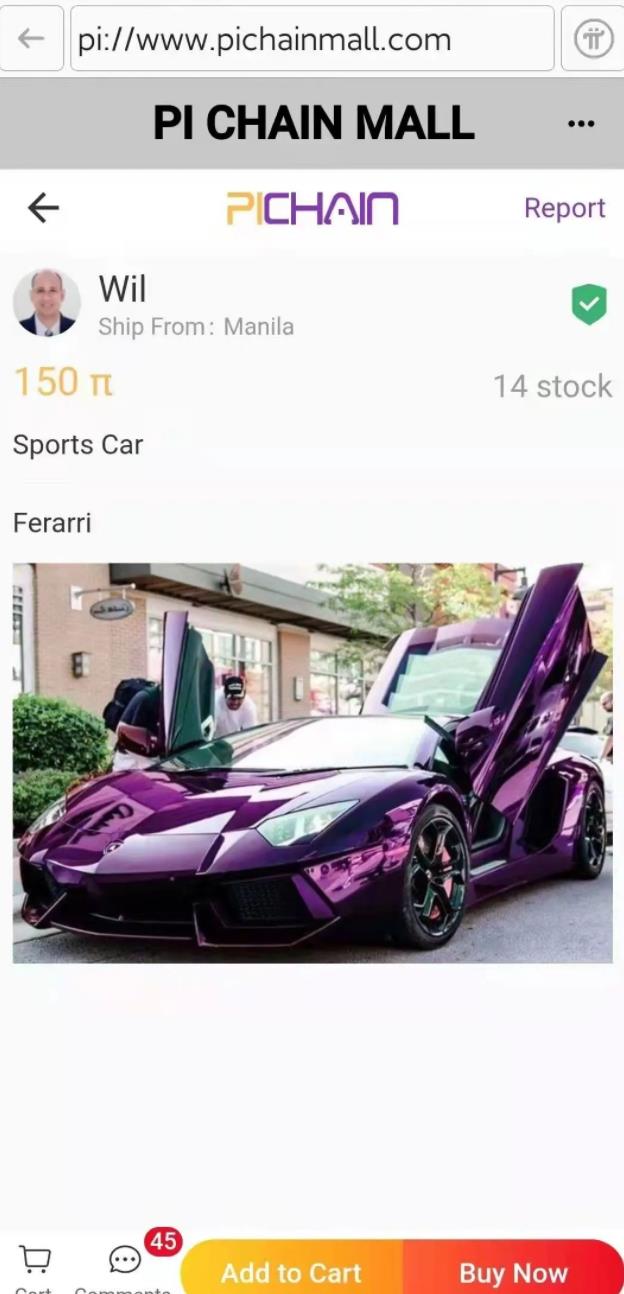Return to the previous page via PiChain arrow

pyautogui.click(x=43, y=208)
